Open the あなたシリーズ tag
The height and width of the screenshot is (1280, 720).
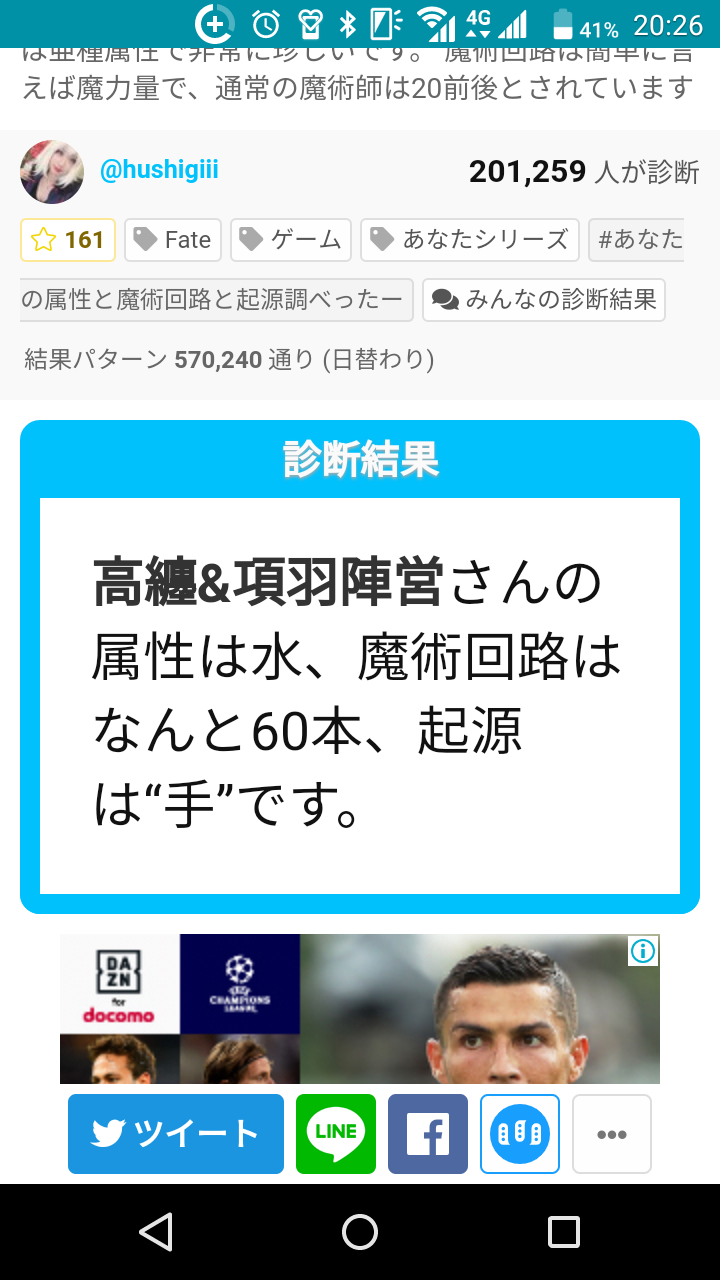pos(470,240)
